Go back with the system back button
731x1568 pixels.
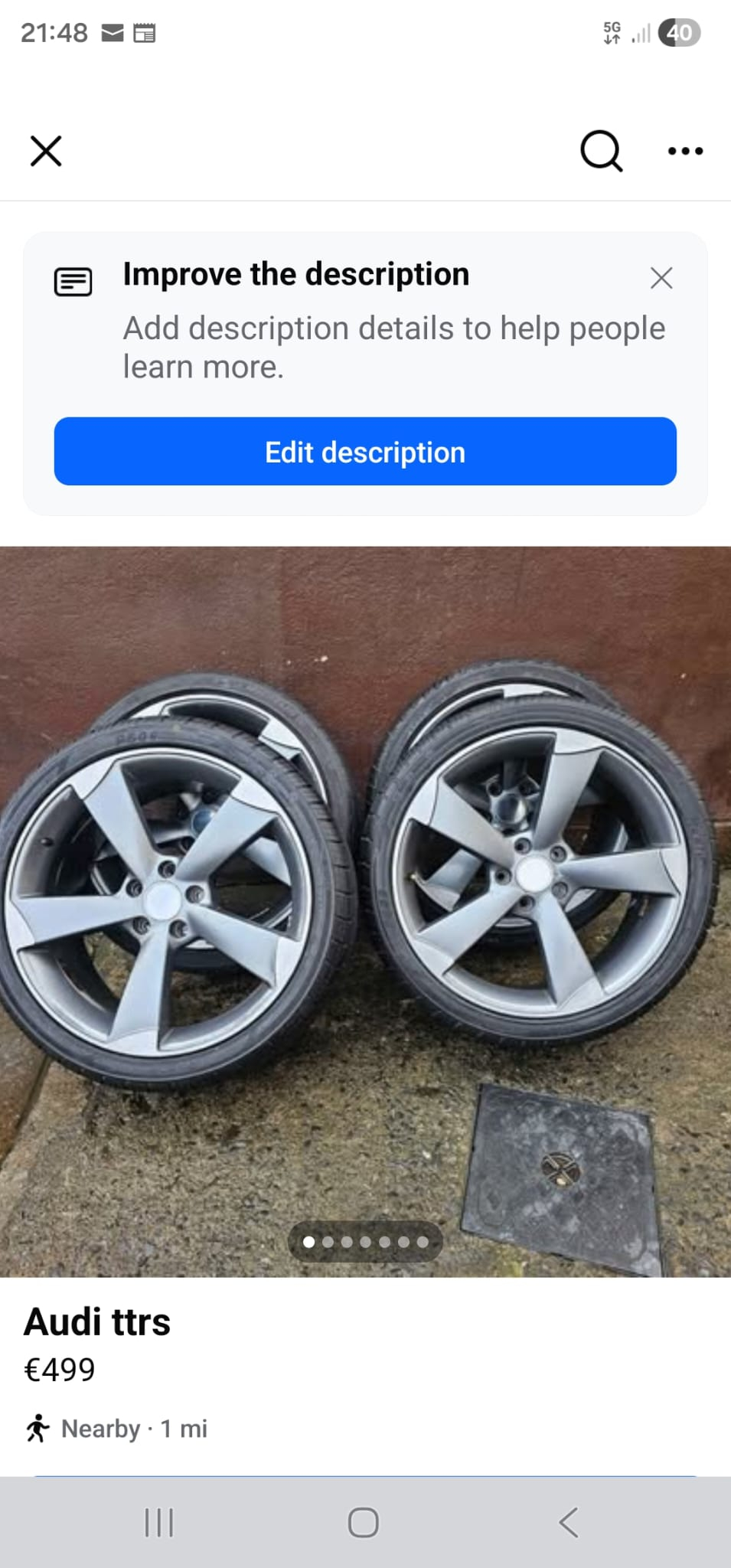point(569,1522)
